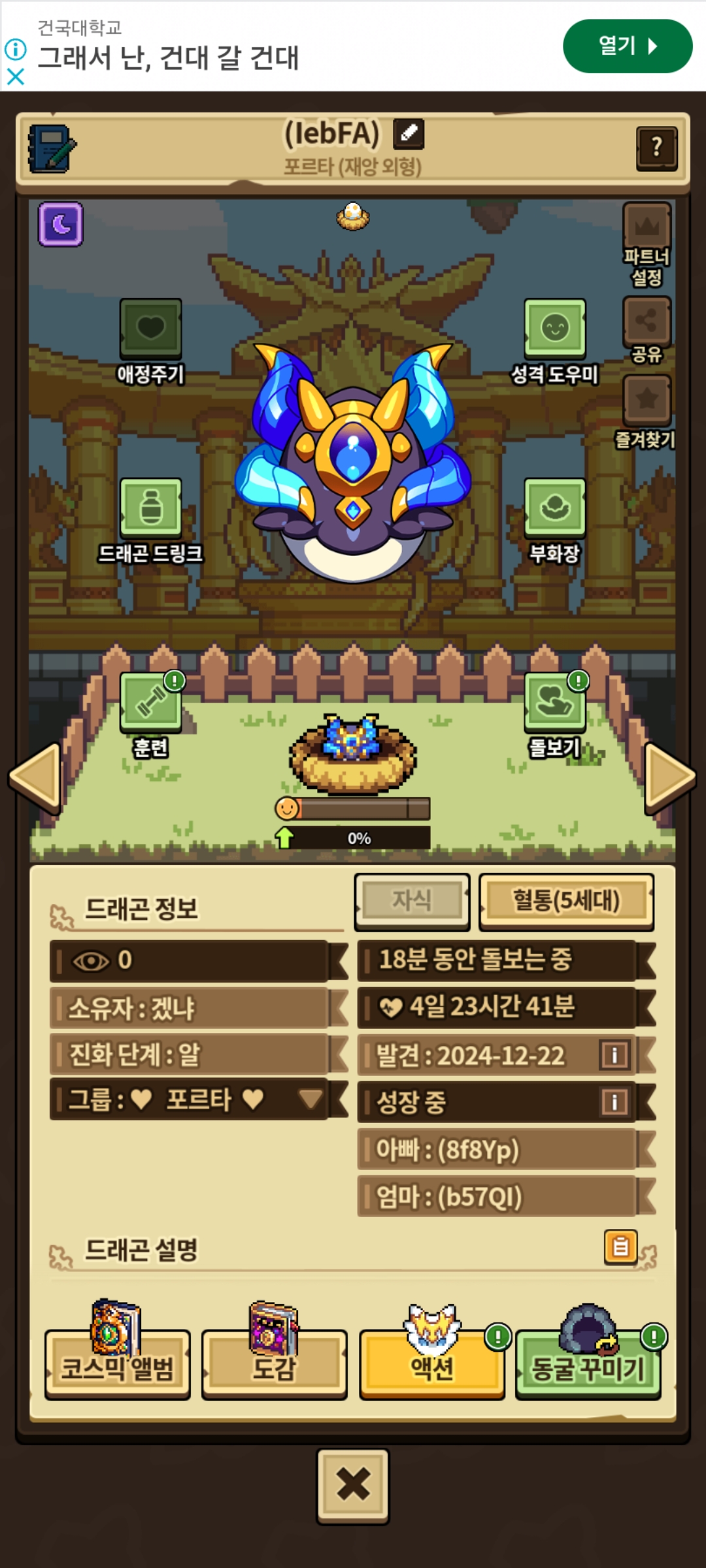This screenshot has width=706, height=1568.
Task: Open the notebook icon in the header
Action: 51,148
